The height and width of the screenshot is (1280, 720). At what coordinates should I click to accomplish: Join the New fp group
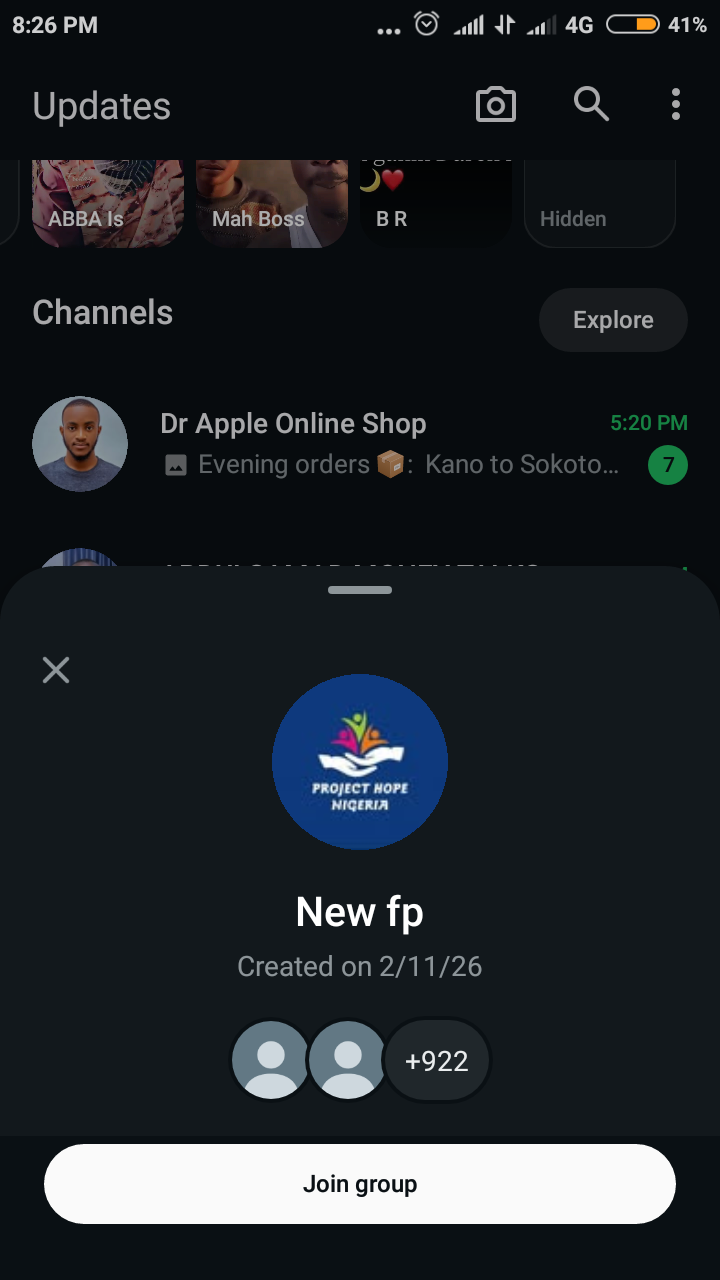pos(360,1184)
